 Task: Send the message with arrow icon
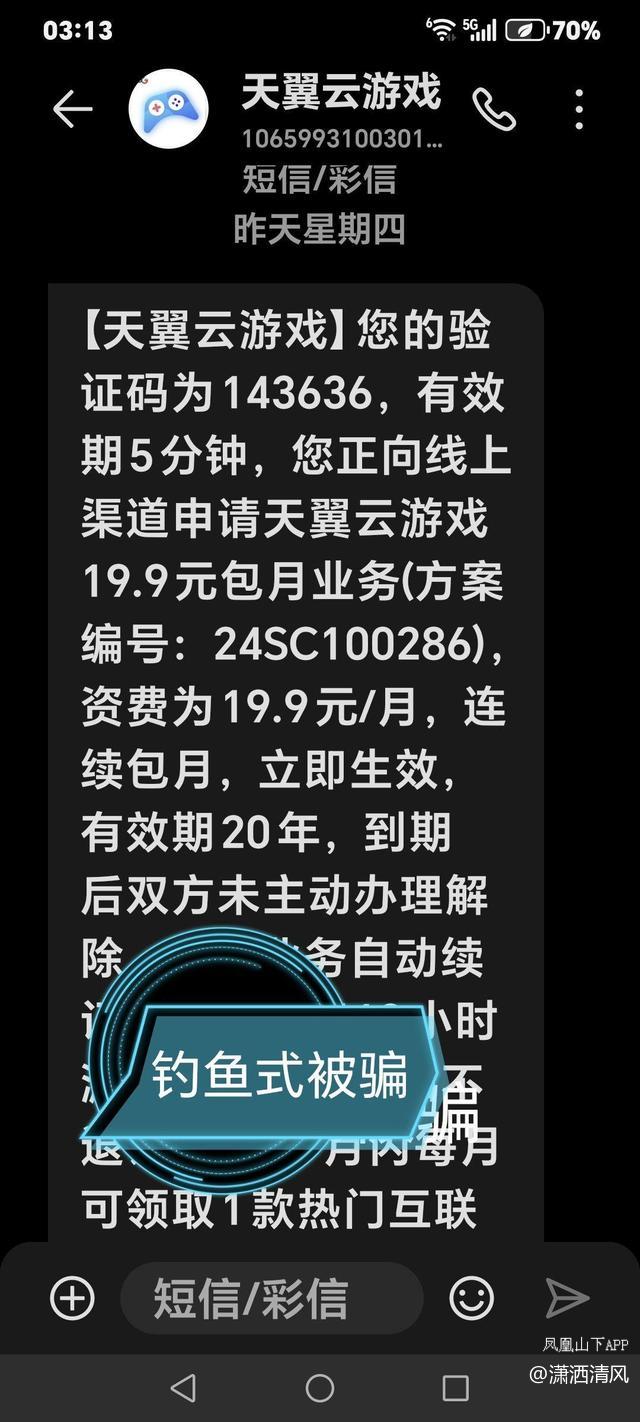pos(566,1298)
